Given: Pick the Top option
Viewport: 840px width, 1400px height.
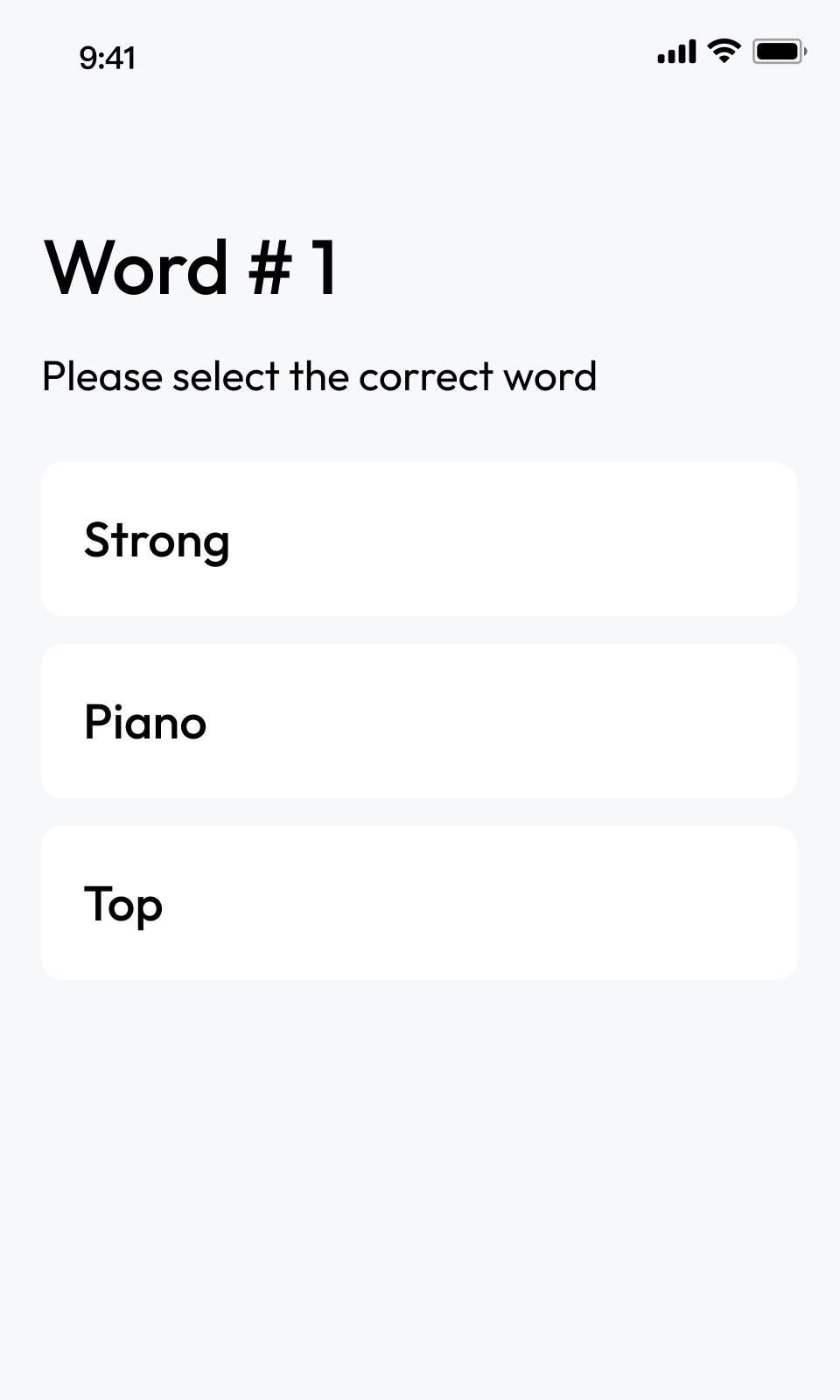Looking at the screenshot, I should pos(418,903).
